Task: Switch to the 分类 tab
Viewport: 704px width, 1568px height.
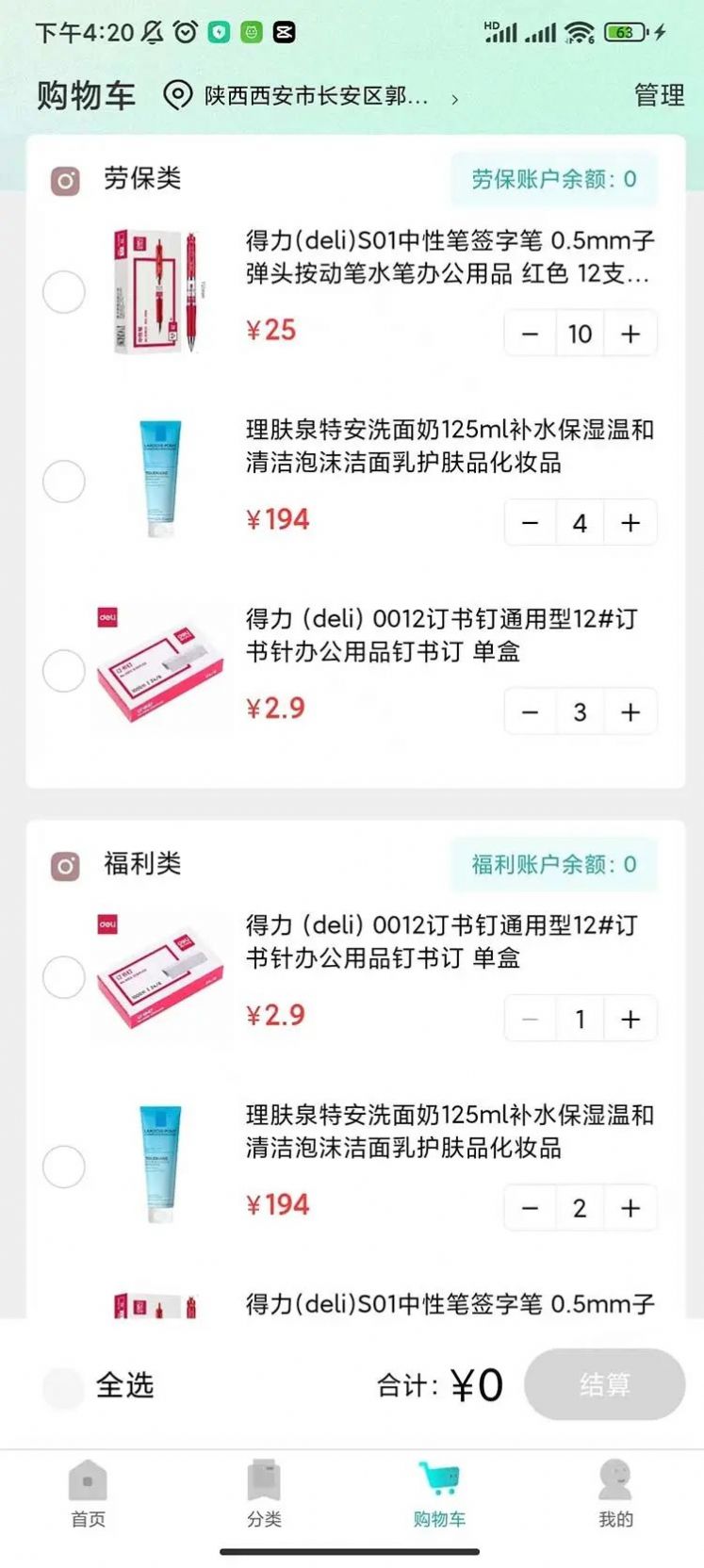Action: [264, 1517]
